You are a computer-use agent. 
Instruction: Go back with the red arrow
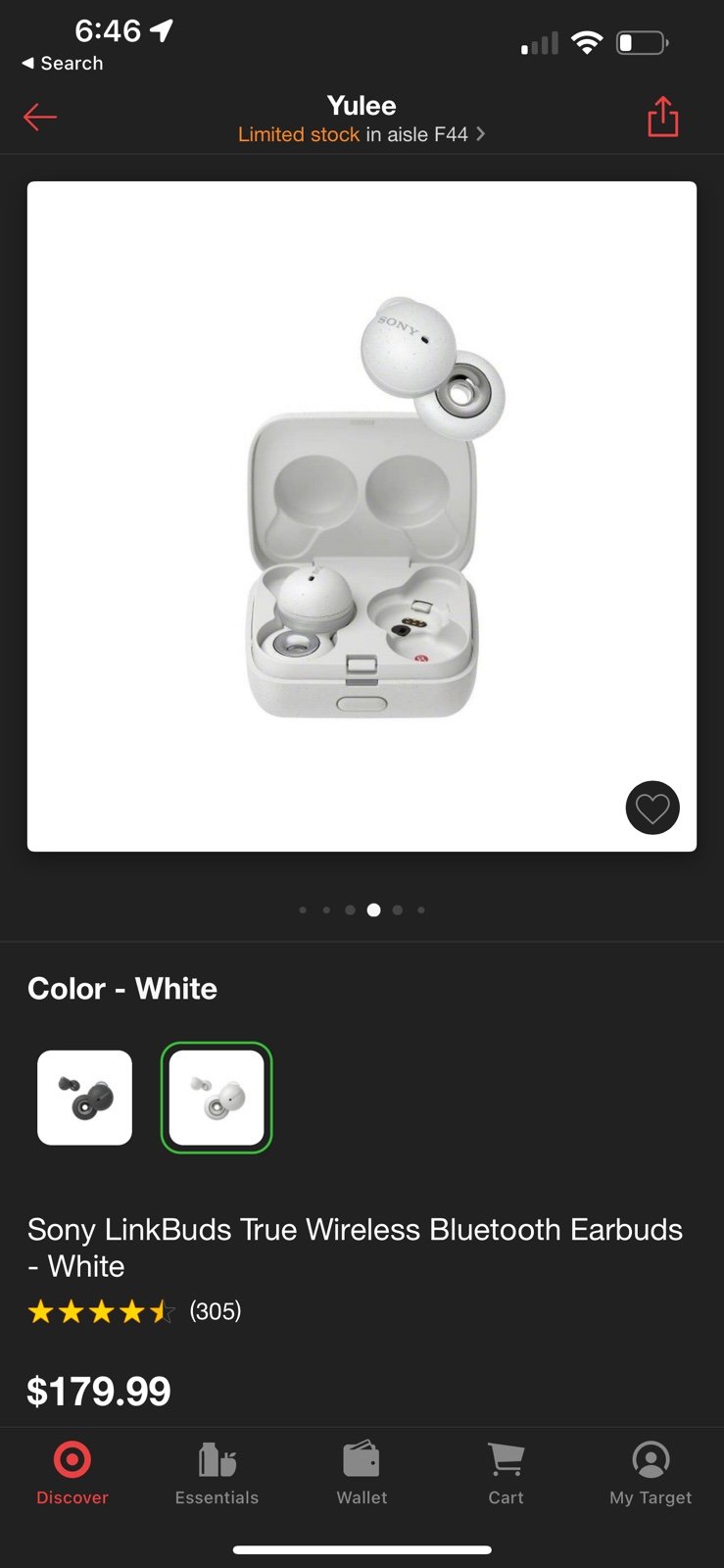40,118
